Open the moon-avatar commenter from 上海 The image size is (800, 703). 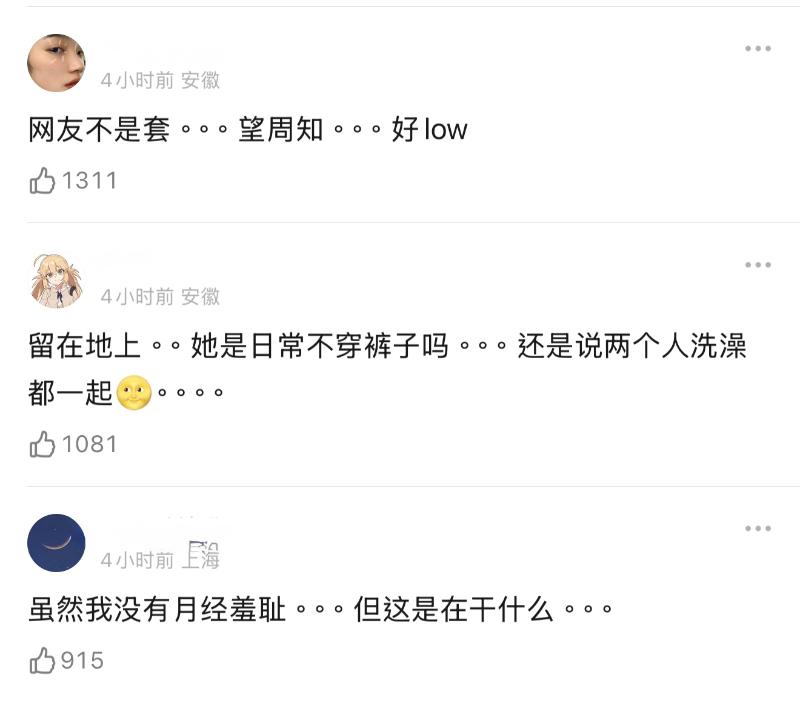coord(56,543)
